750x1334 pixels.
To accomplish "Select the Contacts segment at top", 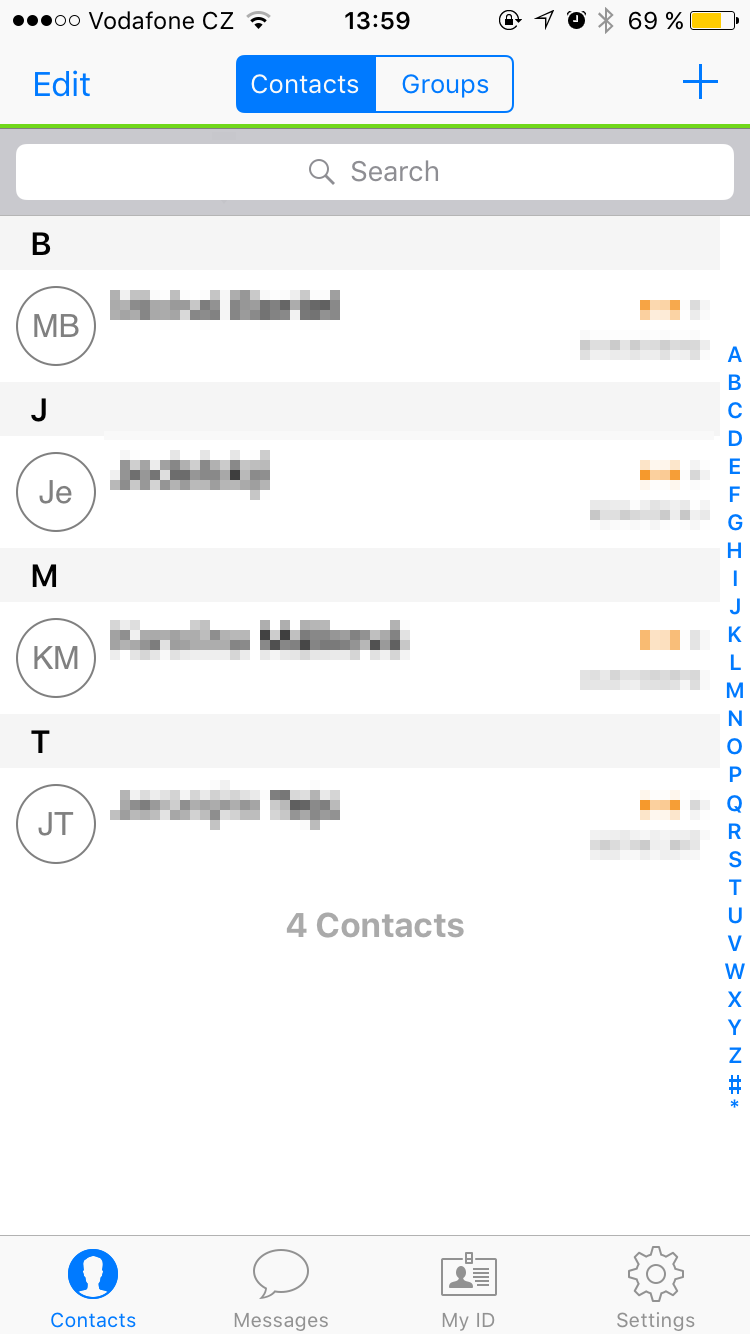I will 305,84.
